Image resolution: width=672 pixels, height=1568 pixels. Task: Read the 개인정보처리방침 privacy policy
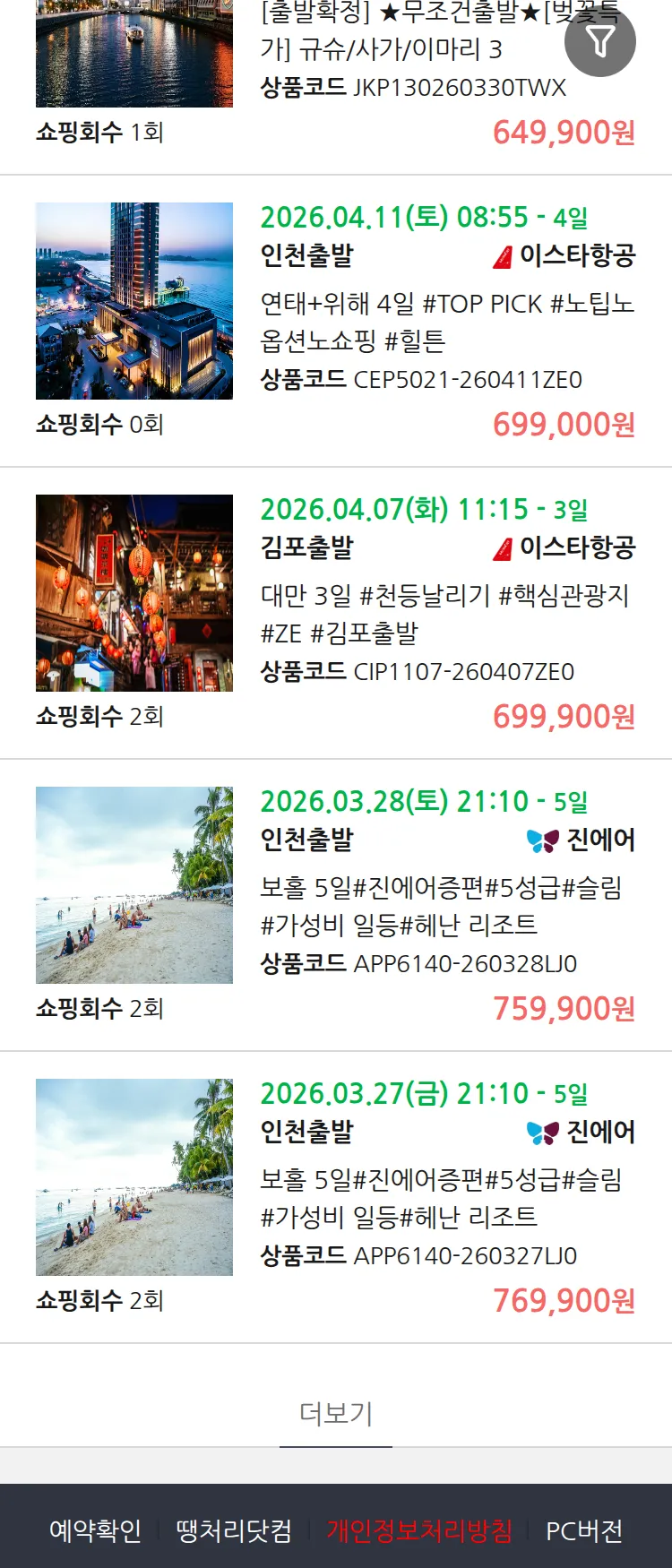419,1530
